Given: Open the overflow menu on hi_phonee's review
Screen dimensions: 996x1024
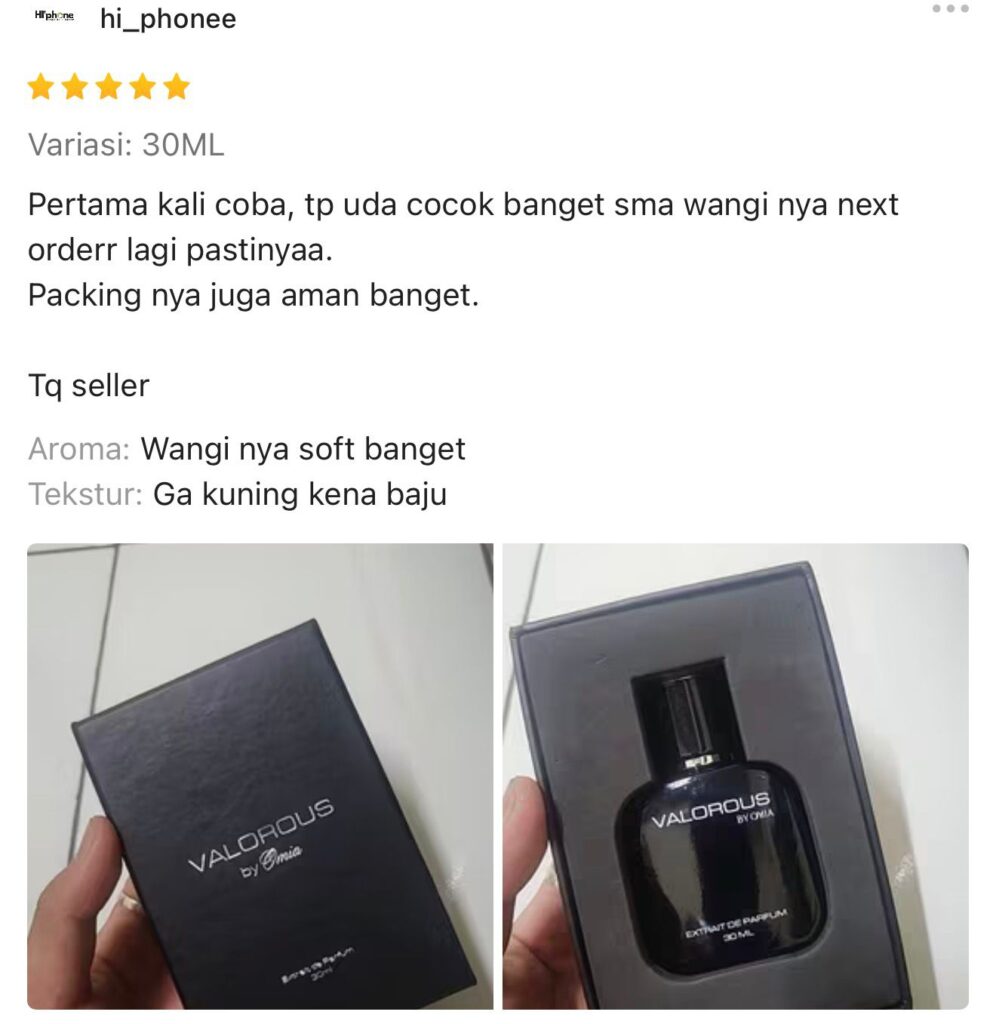Looking at the screenshot, I should [x=950, y=9].
